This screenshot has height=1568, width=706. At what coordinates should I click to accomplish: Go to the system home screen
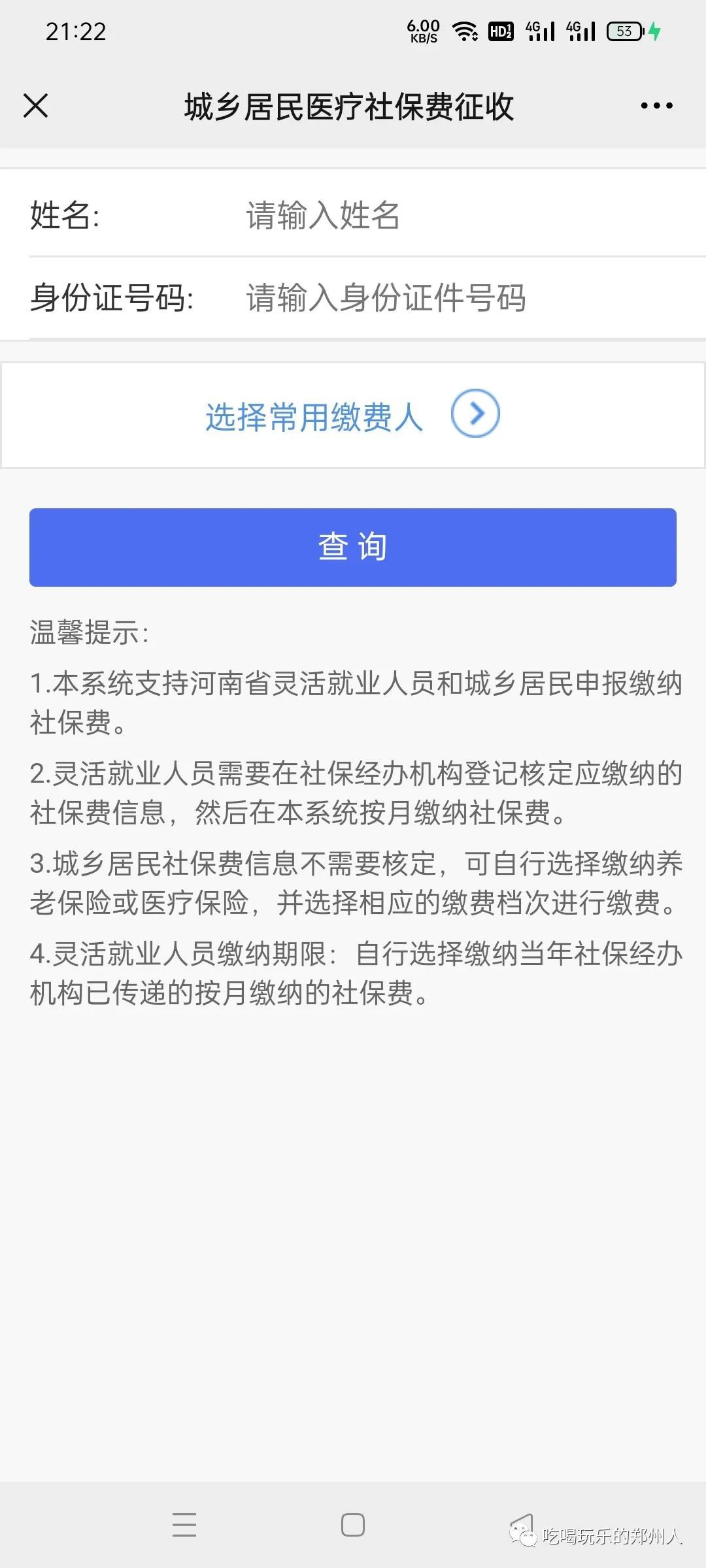click(x=353, y=1525)
